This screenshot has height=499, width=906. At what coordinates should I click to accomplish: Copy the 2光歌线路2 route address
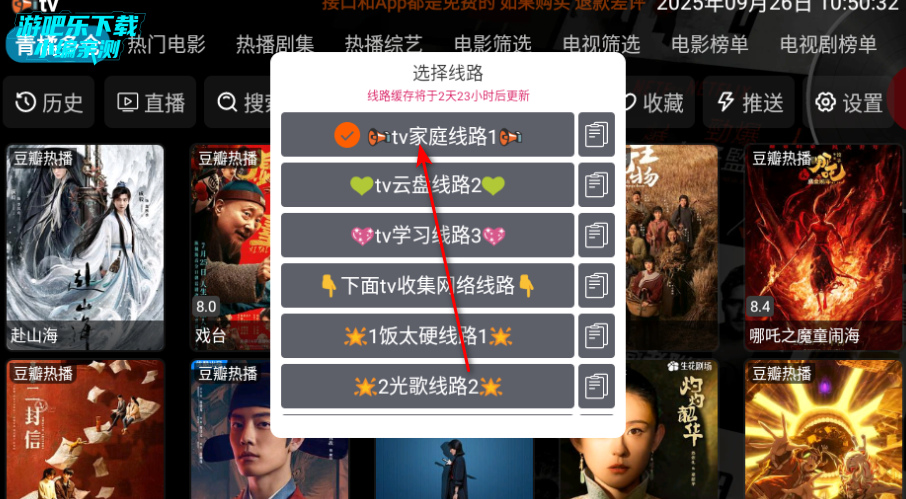click(x=596, y=385)
